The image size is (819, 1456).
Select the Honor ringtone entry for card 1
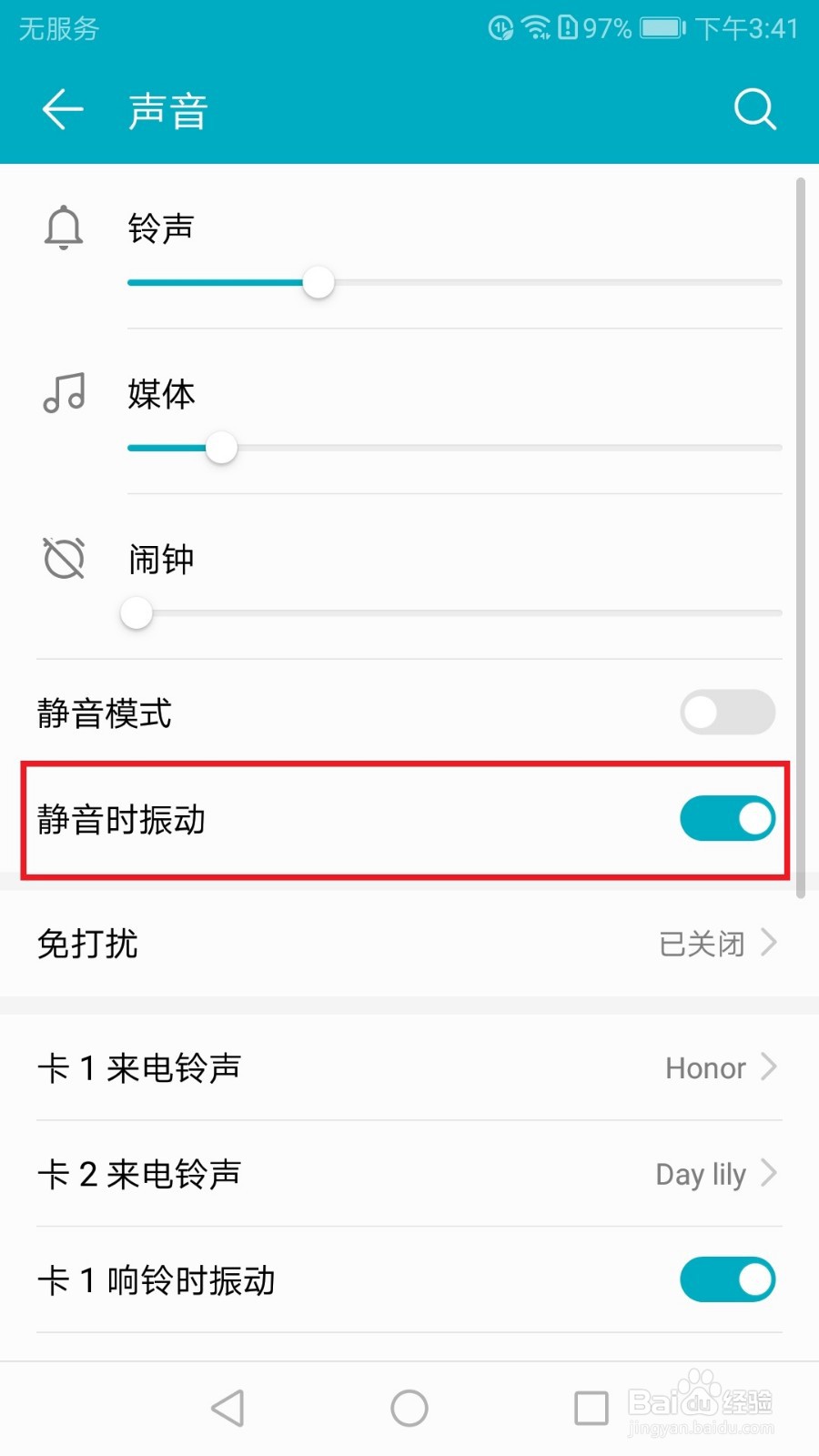point(704,1067)
